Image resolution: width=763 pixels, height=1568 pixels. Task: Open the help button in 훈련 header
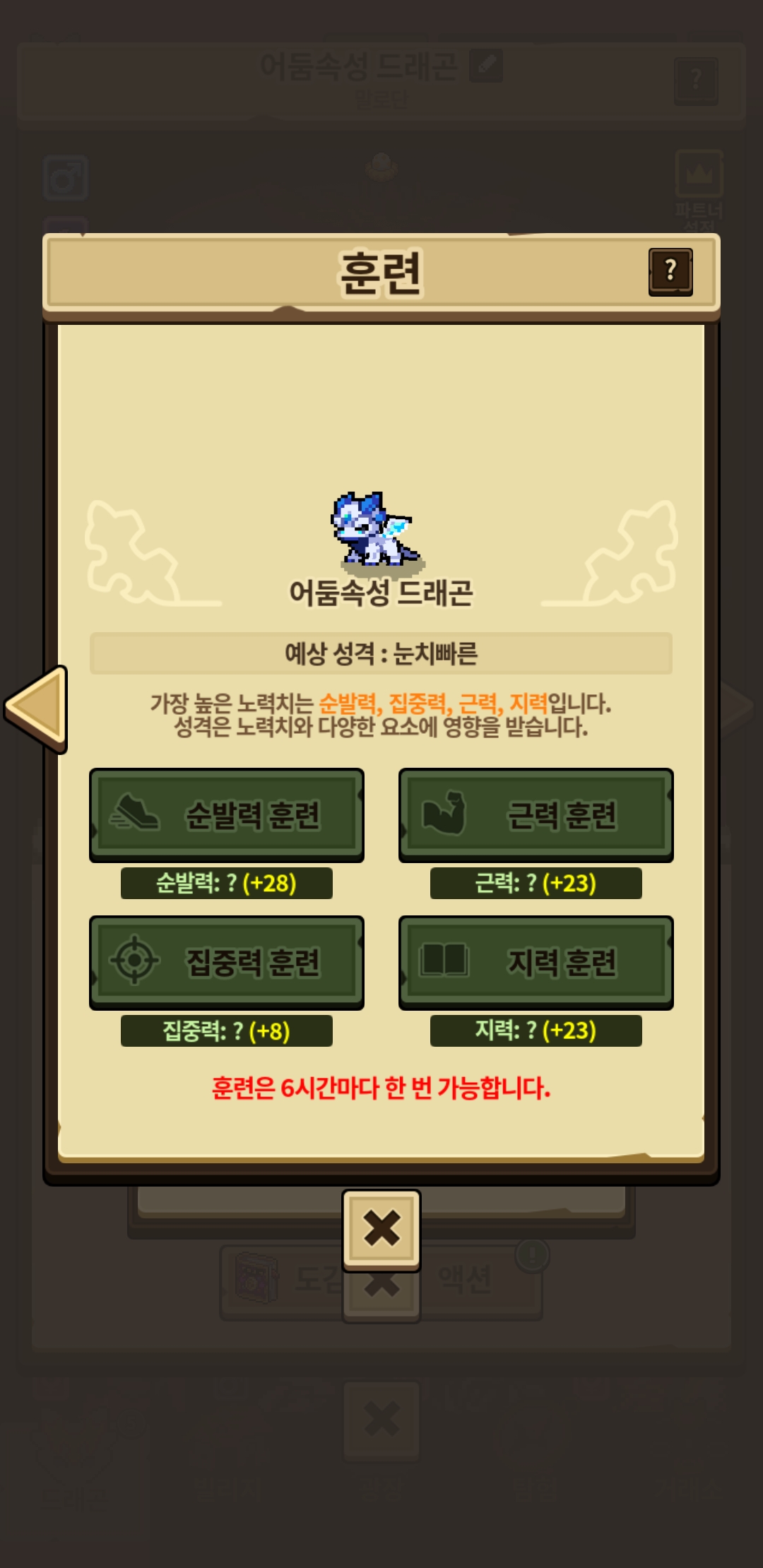click(x=670, y=272)
